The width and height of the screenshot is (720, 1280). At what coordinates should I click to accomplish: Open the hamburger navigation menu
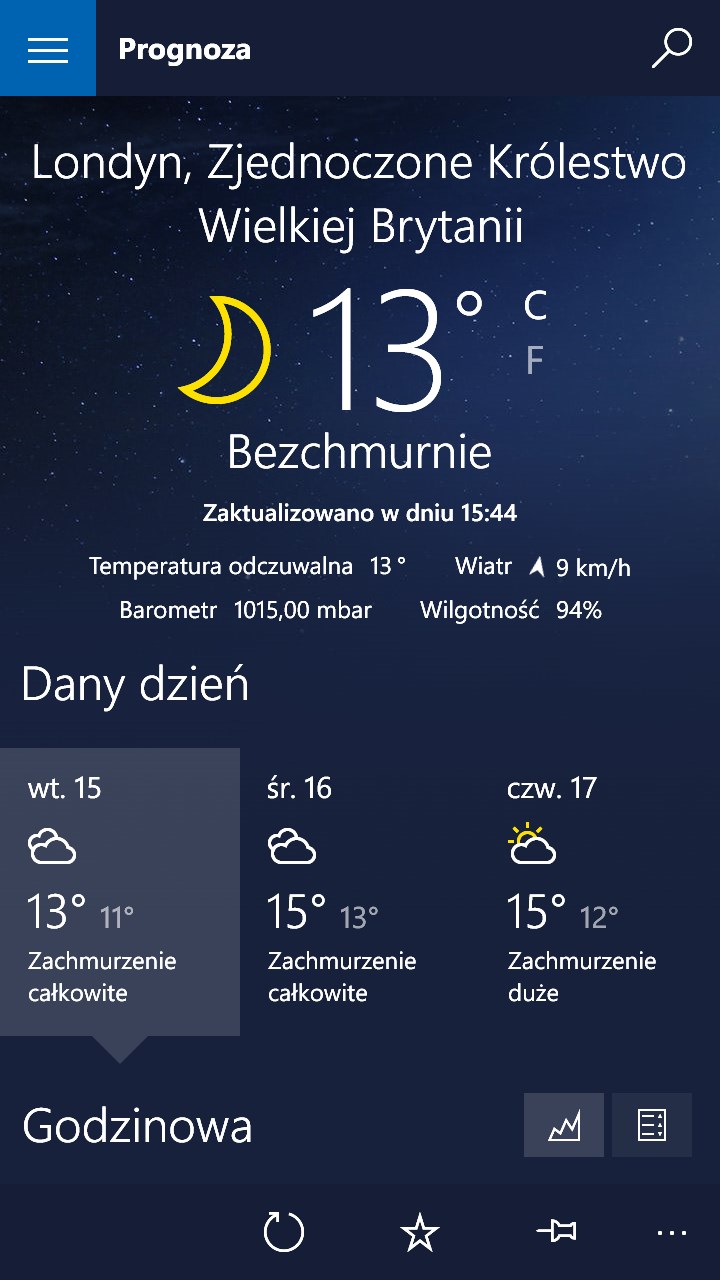click(48, 48)
